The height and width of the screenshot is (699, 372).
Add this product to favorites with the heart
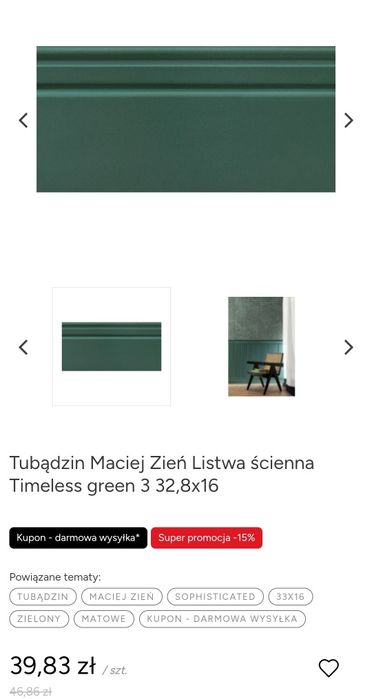pos(329,668)
